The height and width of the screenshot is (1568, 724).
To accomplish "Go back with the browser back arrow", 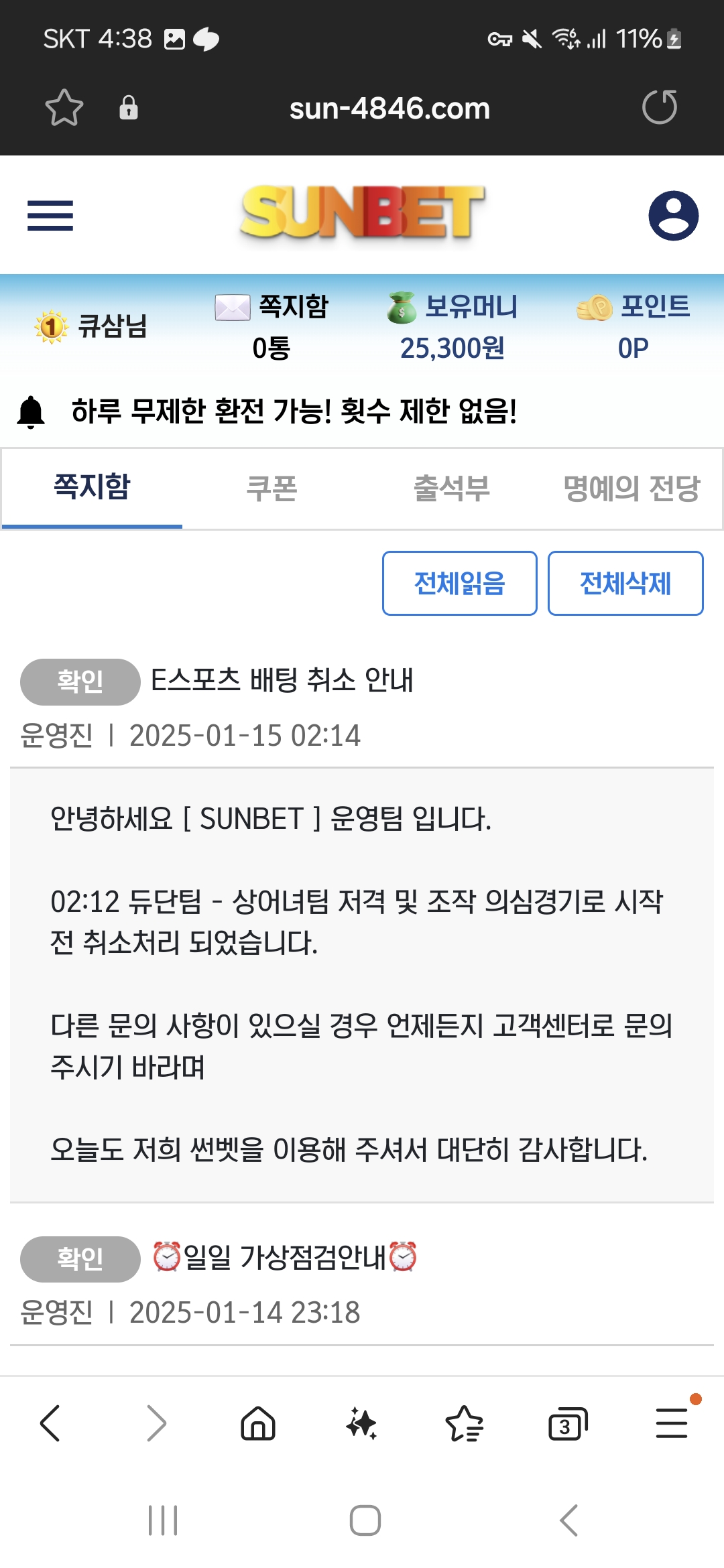I will (51, 1423).
